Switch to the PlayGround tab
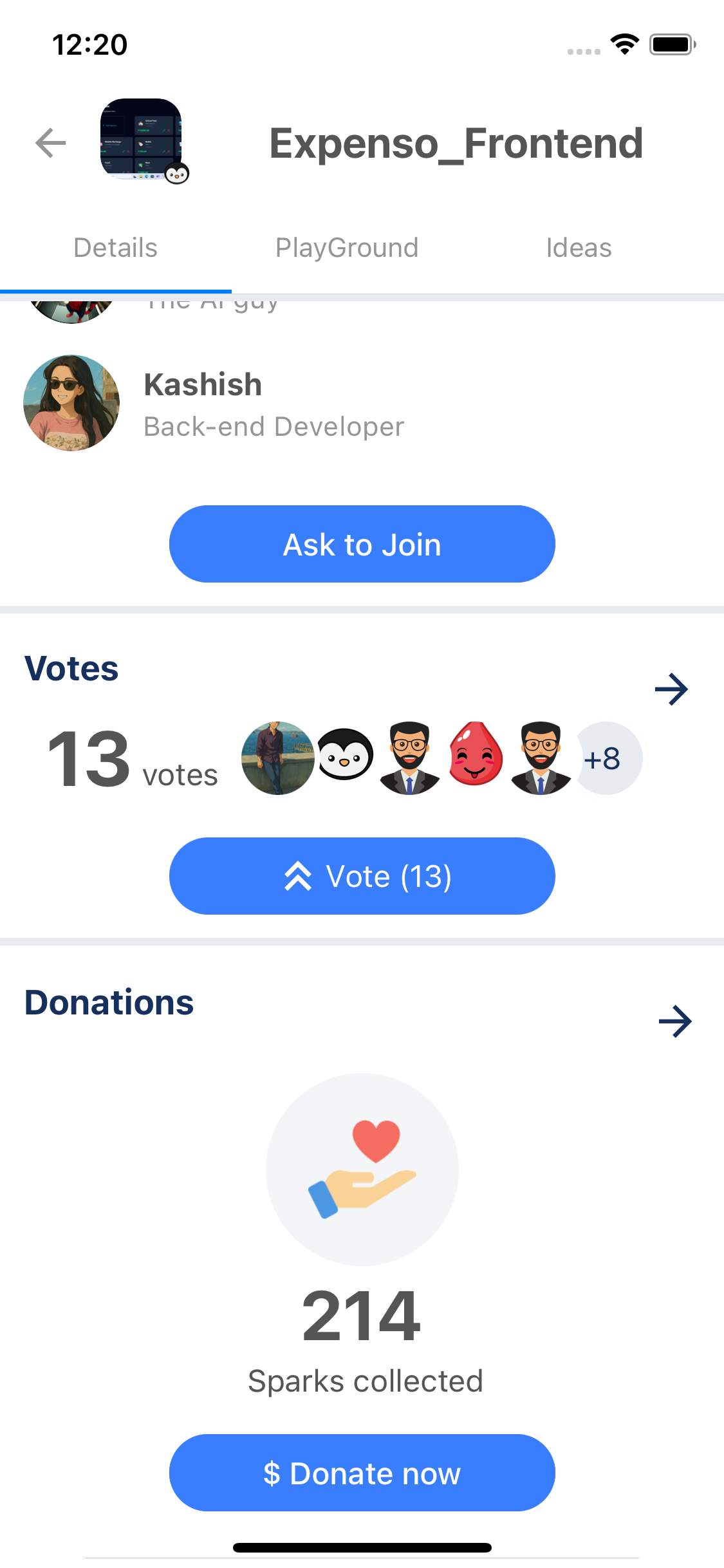This screenshot has height=1568, width=724. pos(348,247)
